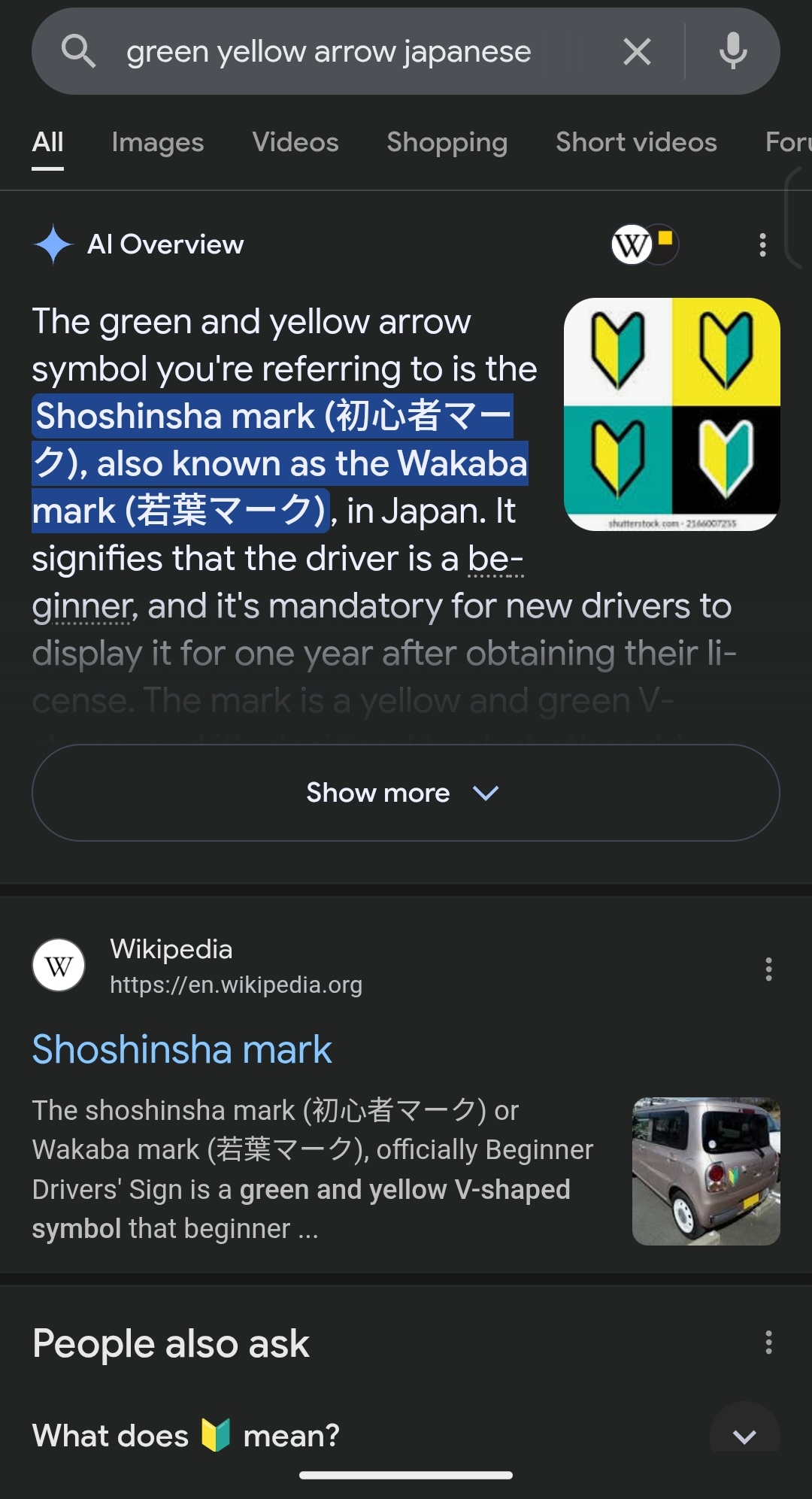View the AI Overview source icons
Screen dimensions: 812x1499
point(644,244)
